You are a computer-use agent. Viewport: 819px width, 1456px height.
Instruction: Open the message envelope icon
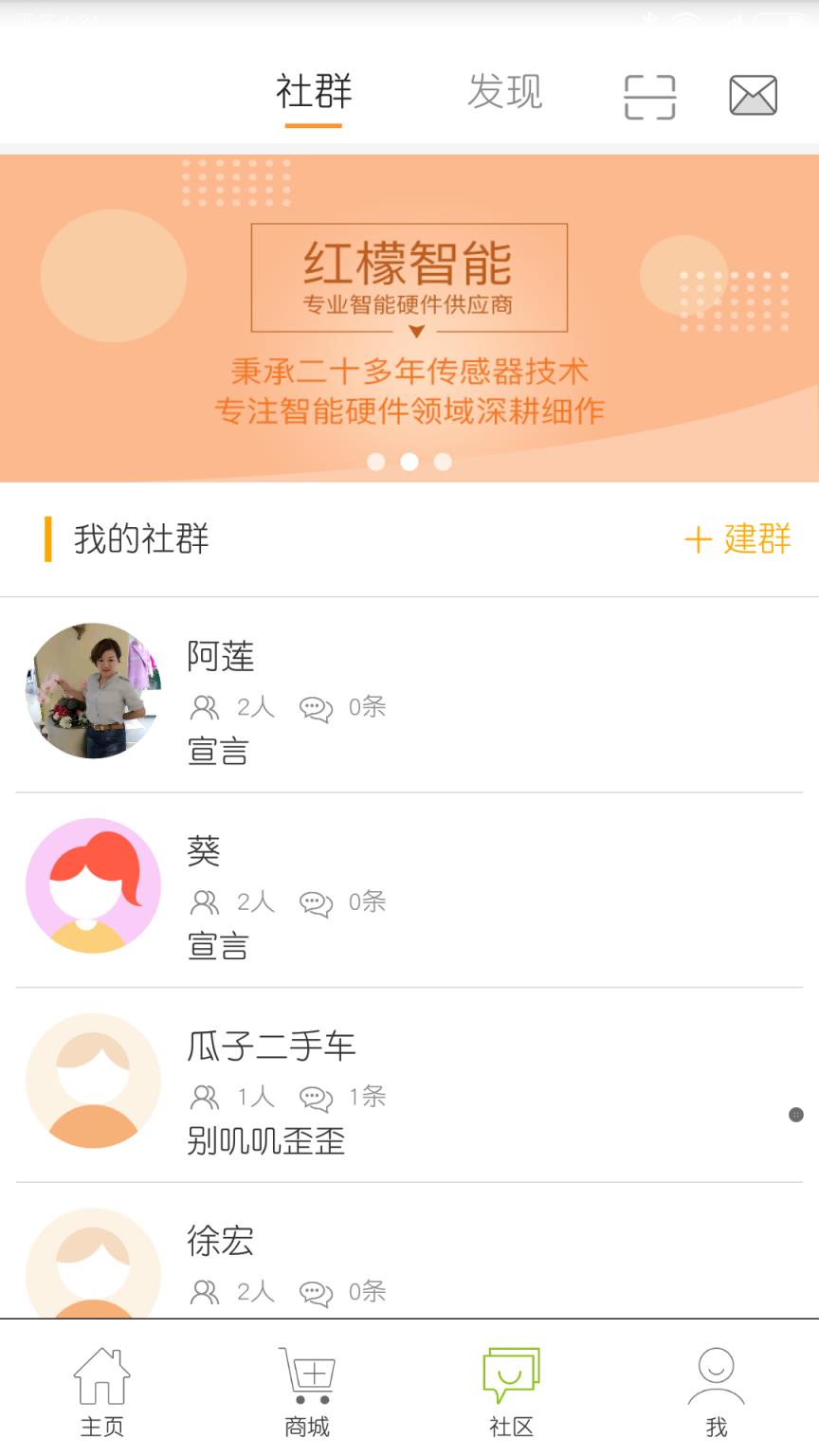(754, 94)
